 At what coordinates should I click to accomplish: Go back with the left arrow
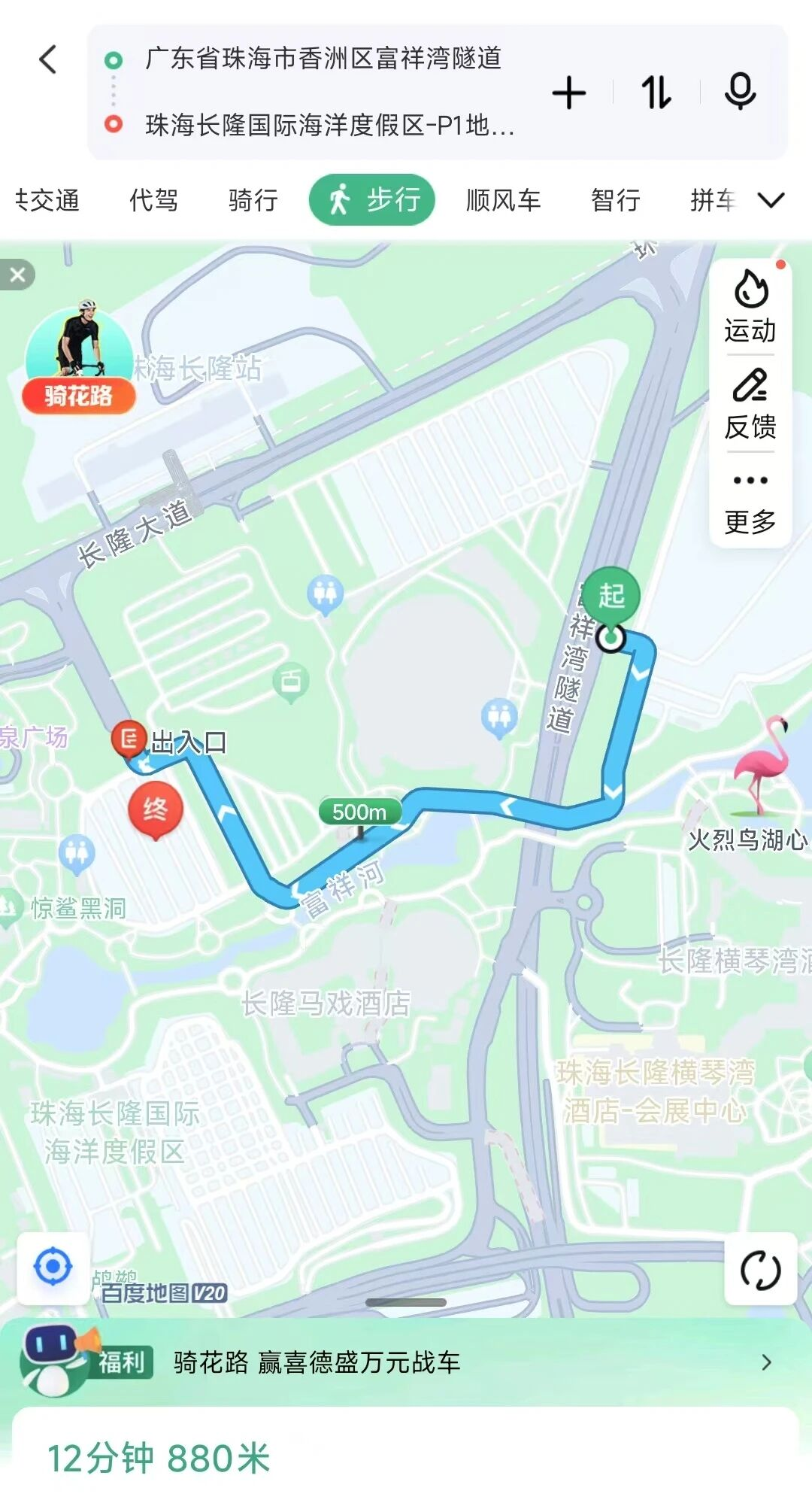coord(47,60)
